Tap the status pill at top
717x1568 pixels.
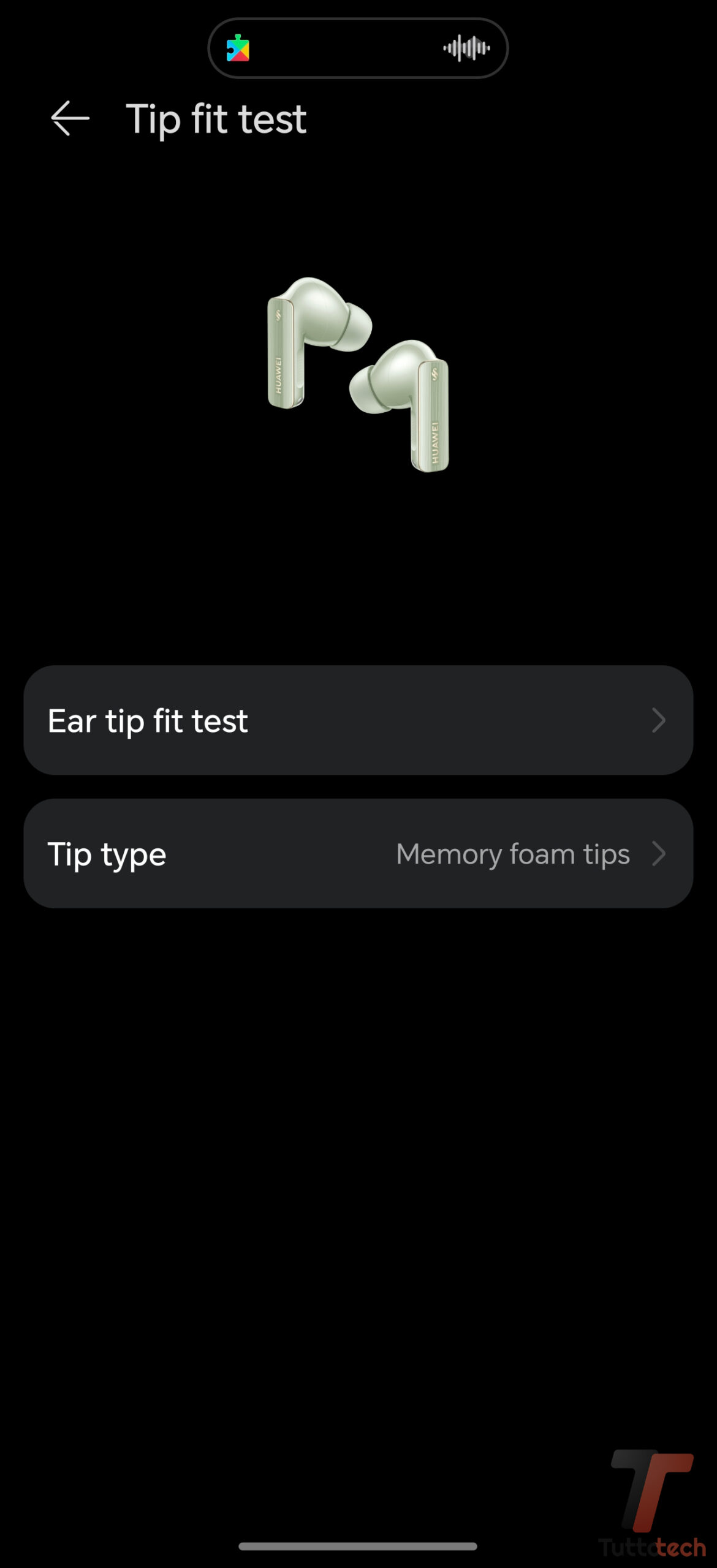coord(358,48)
